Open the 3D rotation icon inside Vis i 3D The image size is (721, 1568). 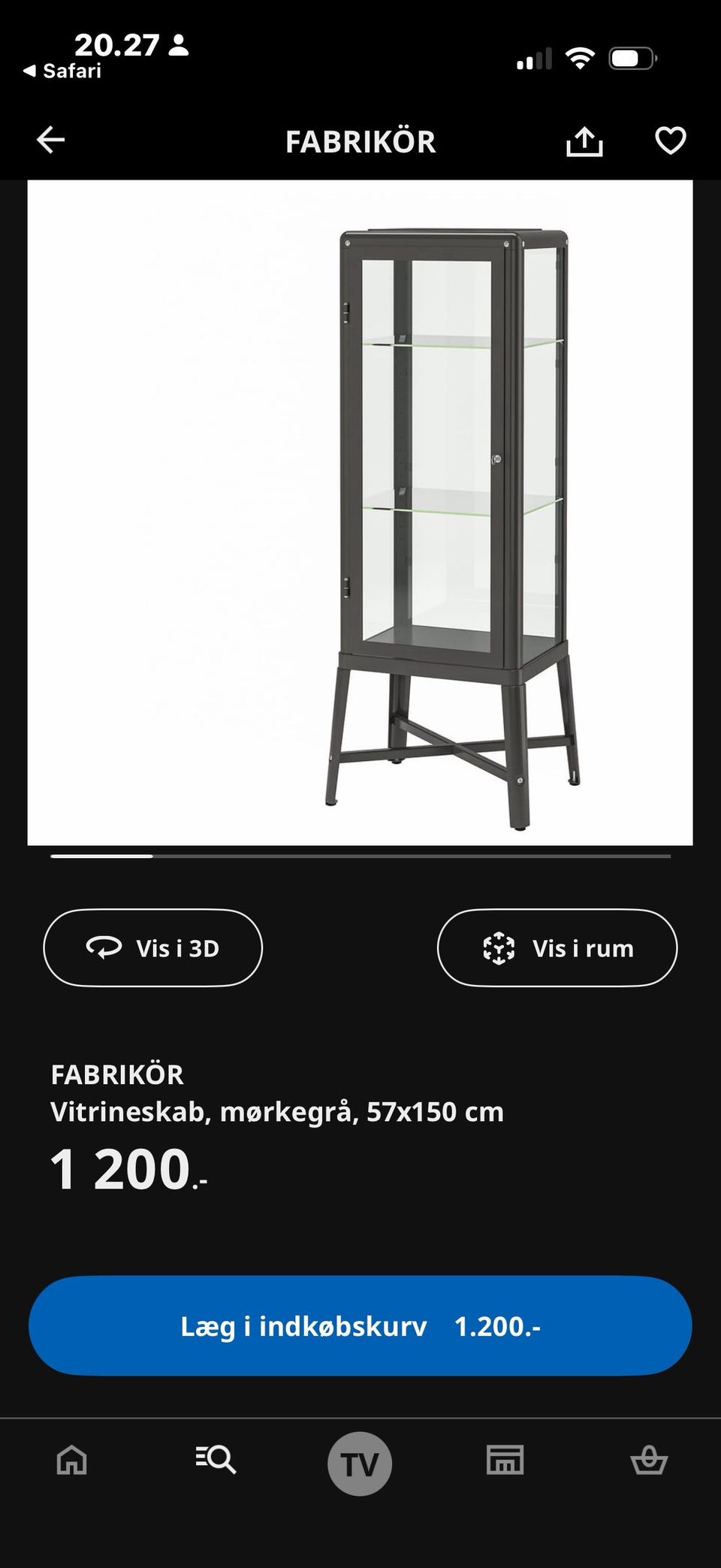click(104, 947)
